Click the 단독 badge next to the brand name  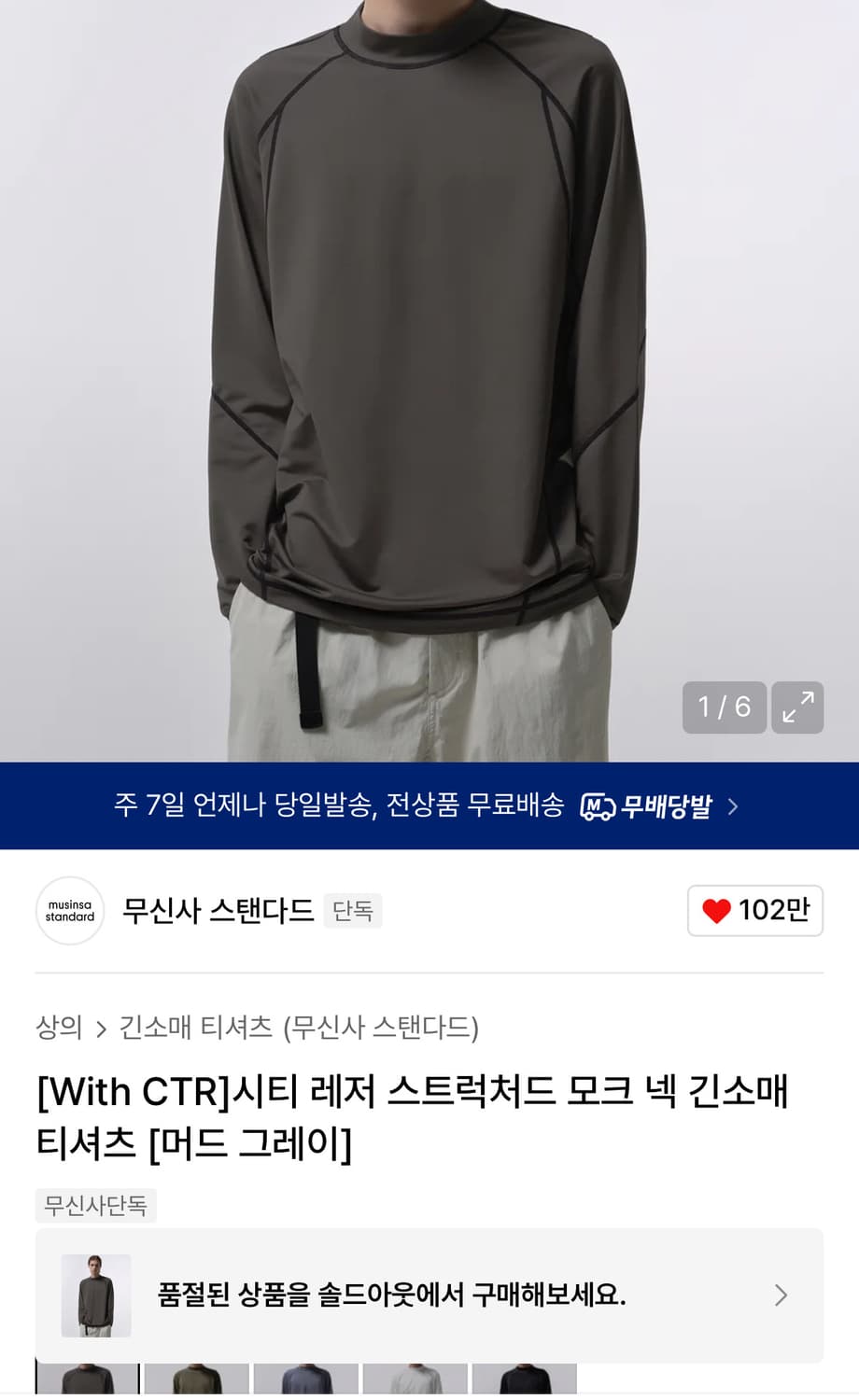[x=353, y=911]
